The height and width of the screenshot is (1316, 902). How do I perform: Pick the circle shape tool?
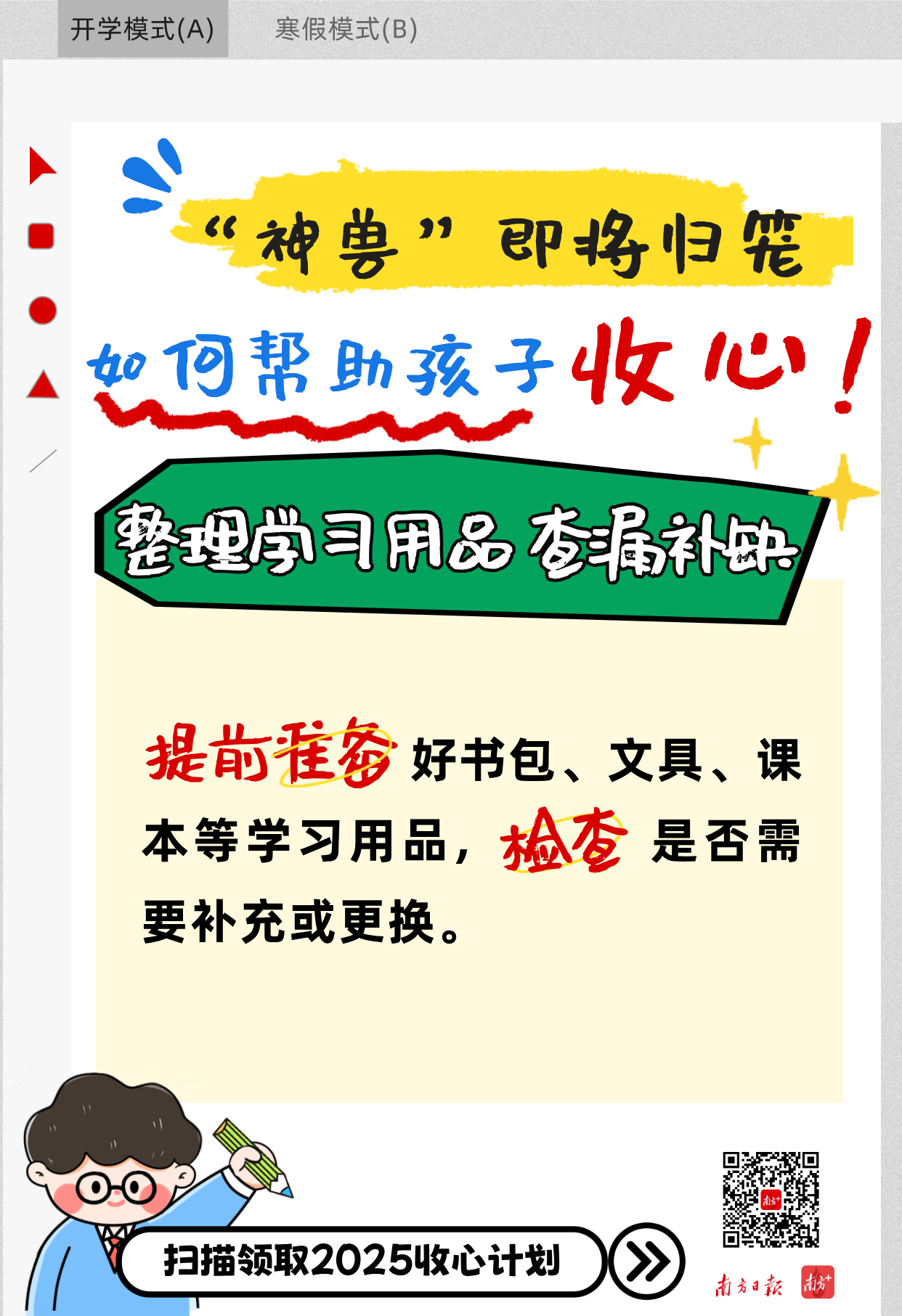point(42,311)
